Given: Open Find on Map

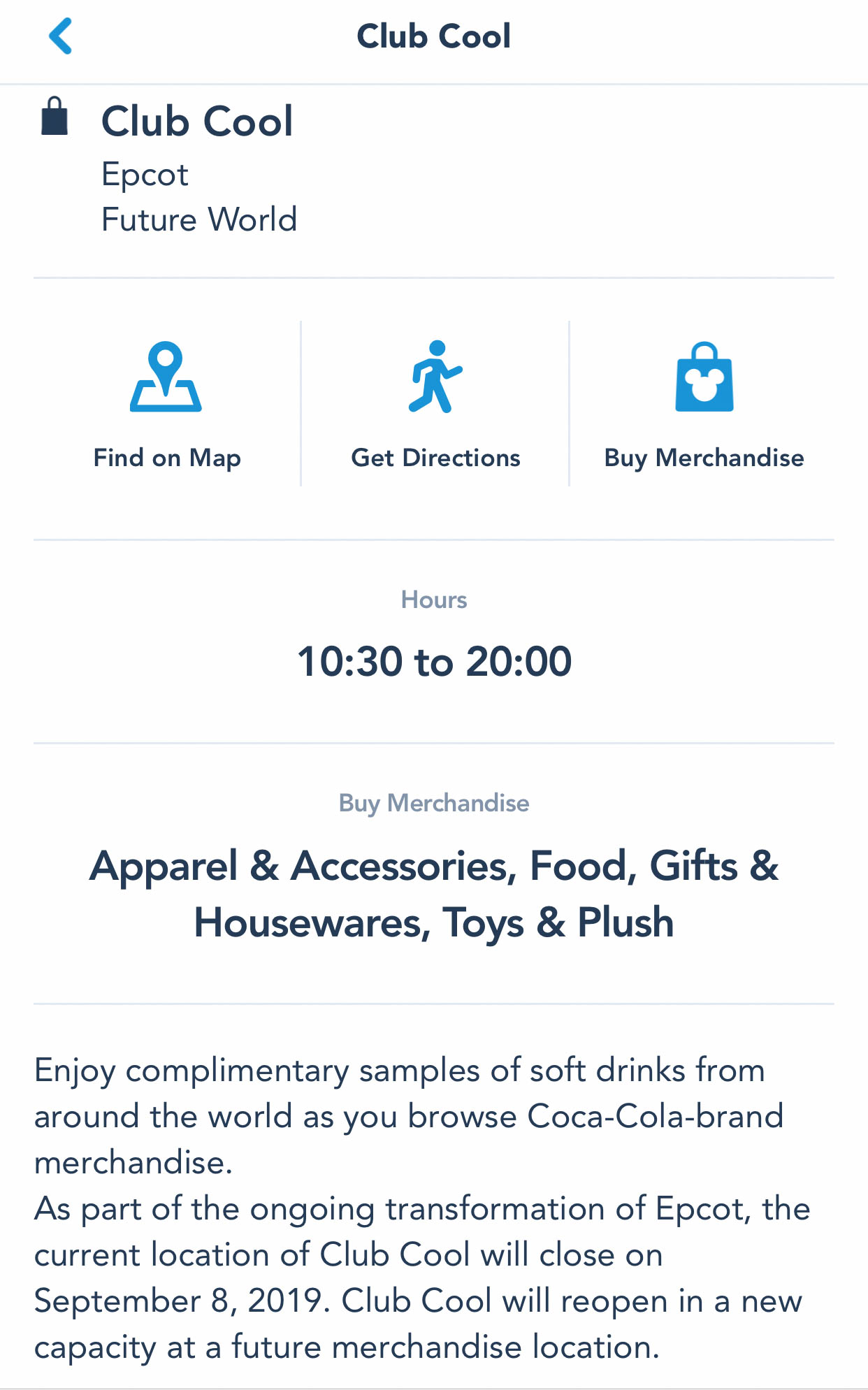Looking at the screenshot, I should click(x=167, y=404).
